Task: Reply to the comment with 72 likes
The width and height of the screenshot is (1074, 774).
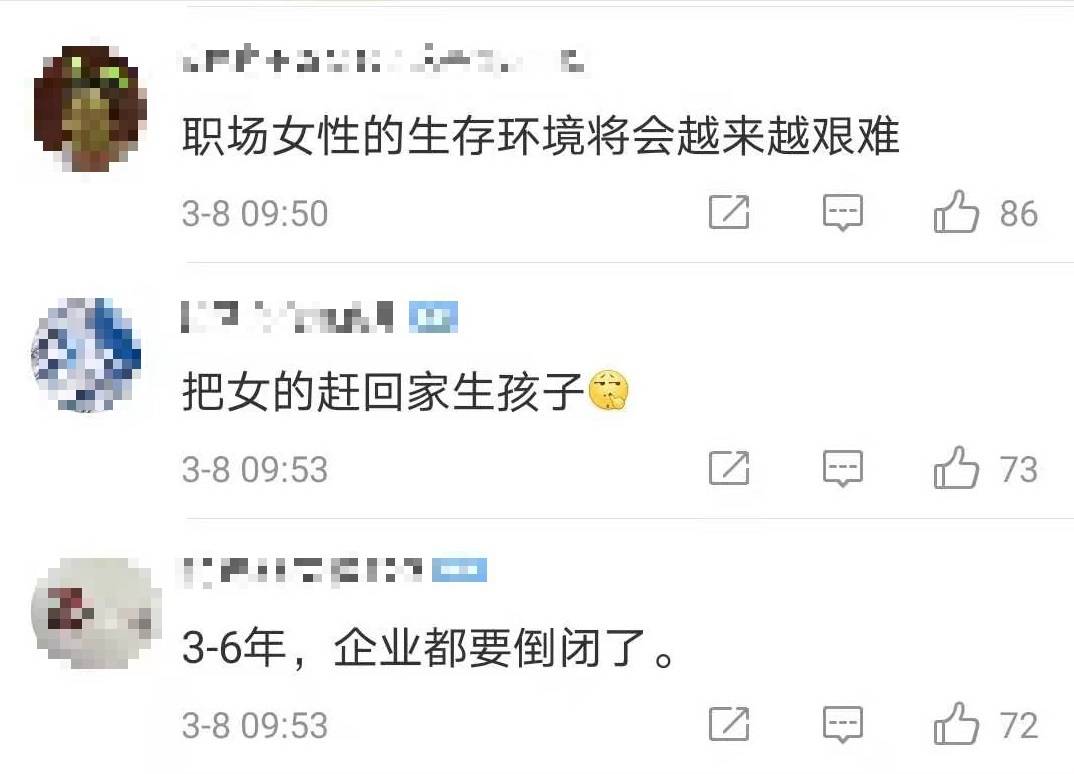Action: [x=842, y=724]
